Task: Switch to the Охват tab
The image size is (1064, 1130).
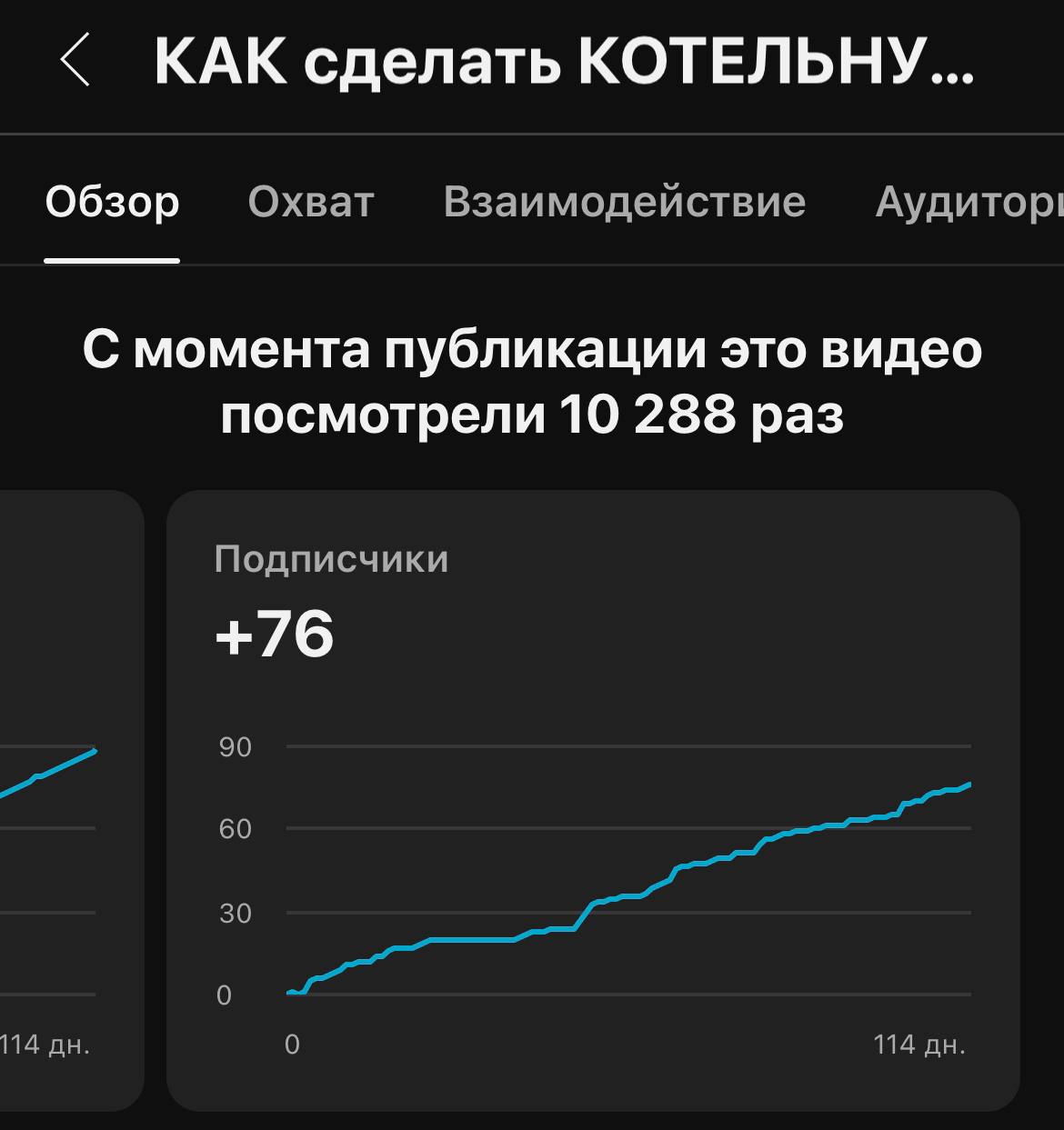Action: 311,202
